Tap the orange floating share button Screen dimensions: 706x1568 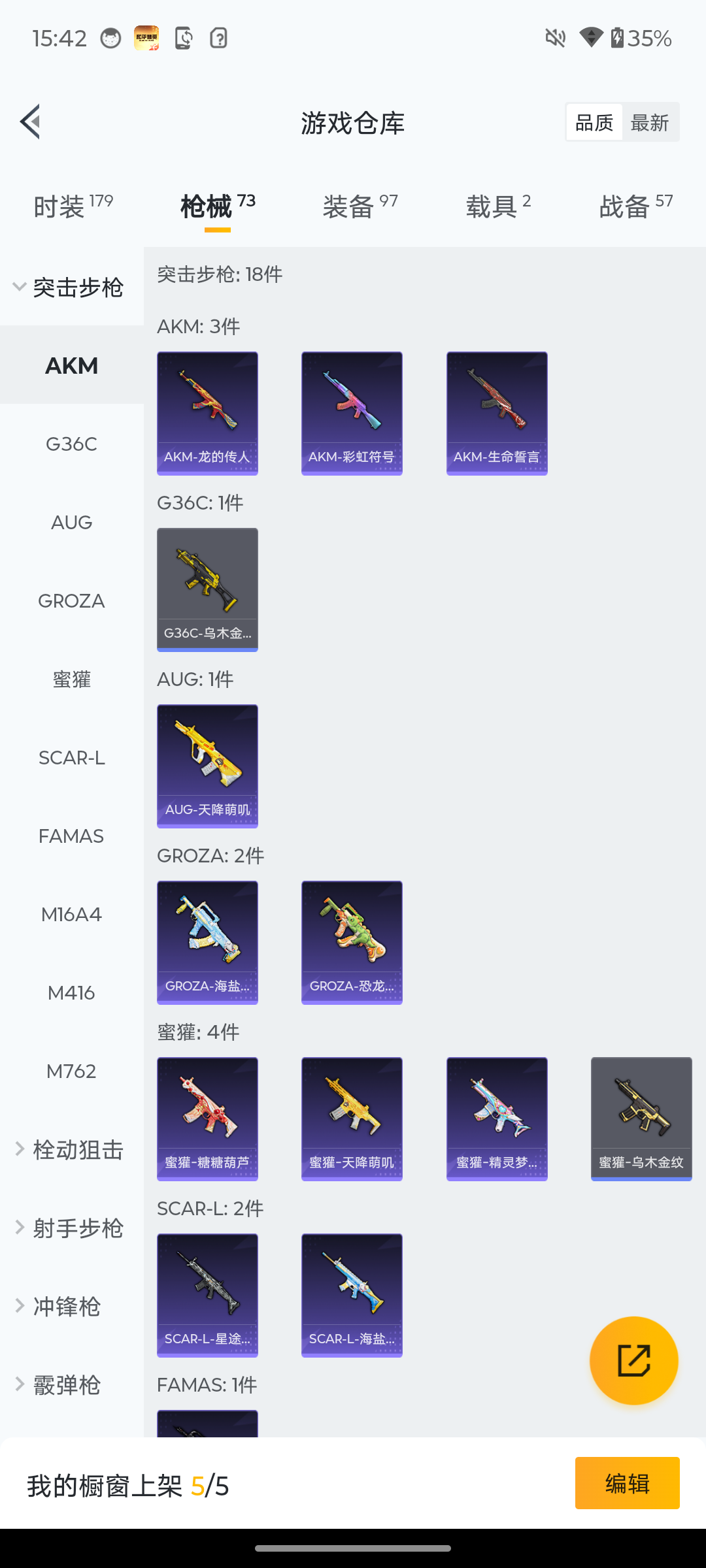(633, 1360)
